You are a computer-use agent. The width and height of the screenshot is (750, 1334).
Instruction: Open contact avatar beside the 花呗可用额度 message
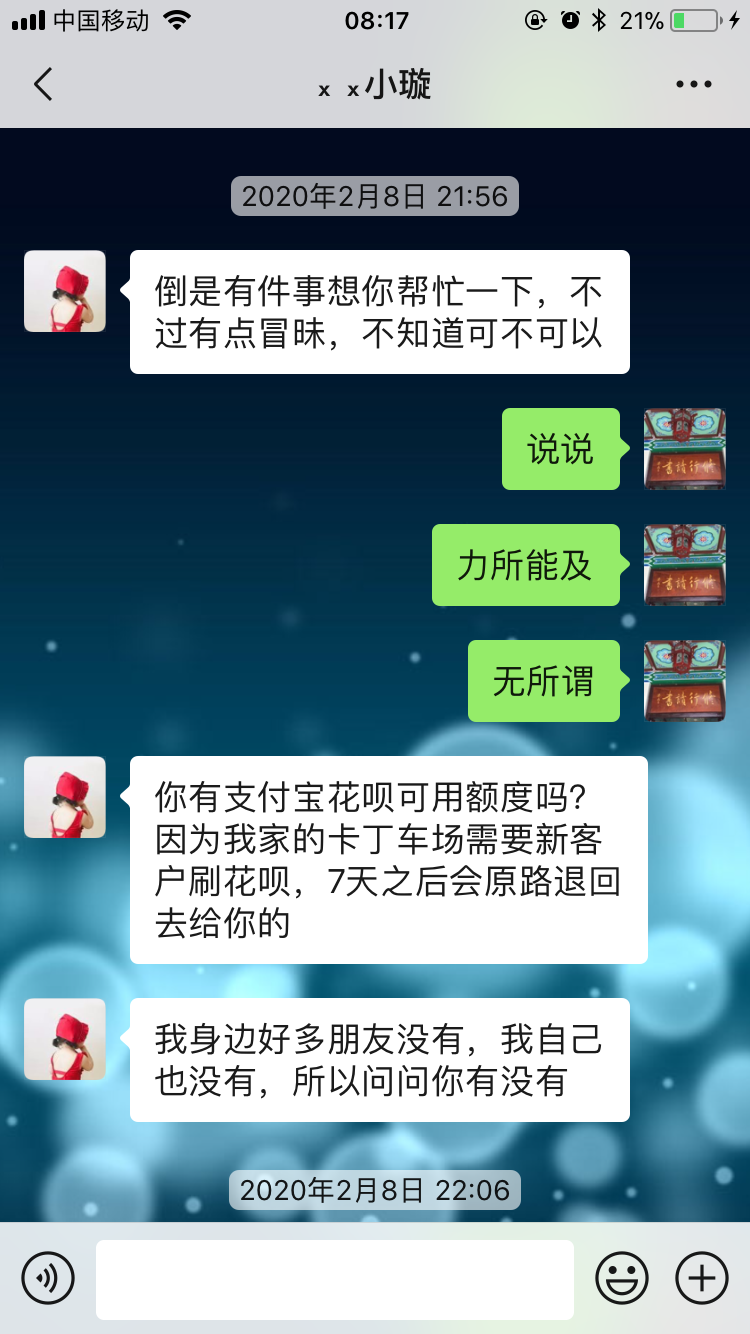(65, 797)
